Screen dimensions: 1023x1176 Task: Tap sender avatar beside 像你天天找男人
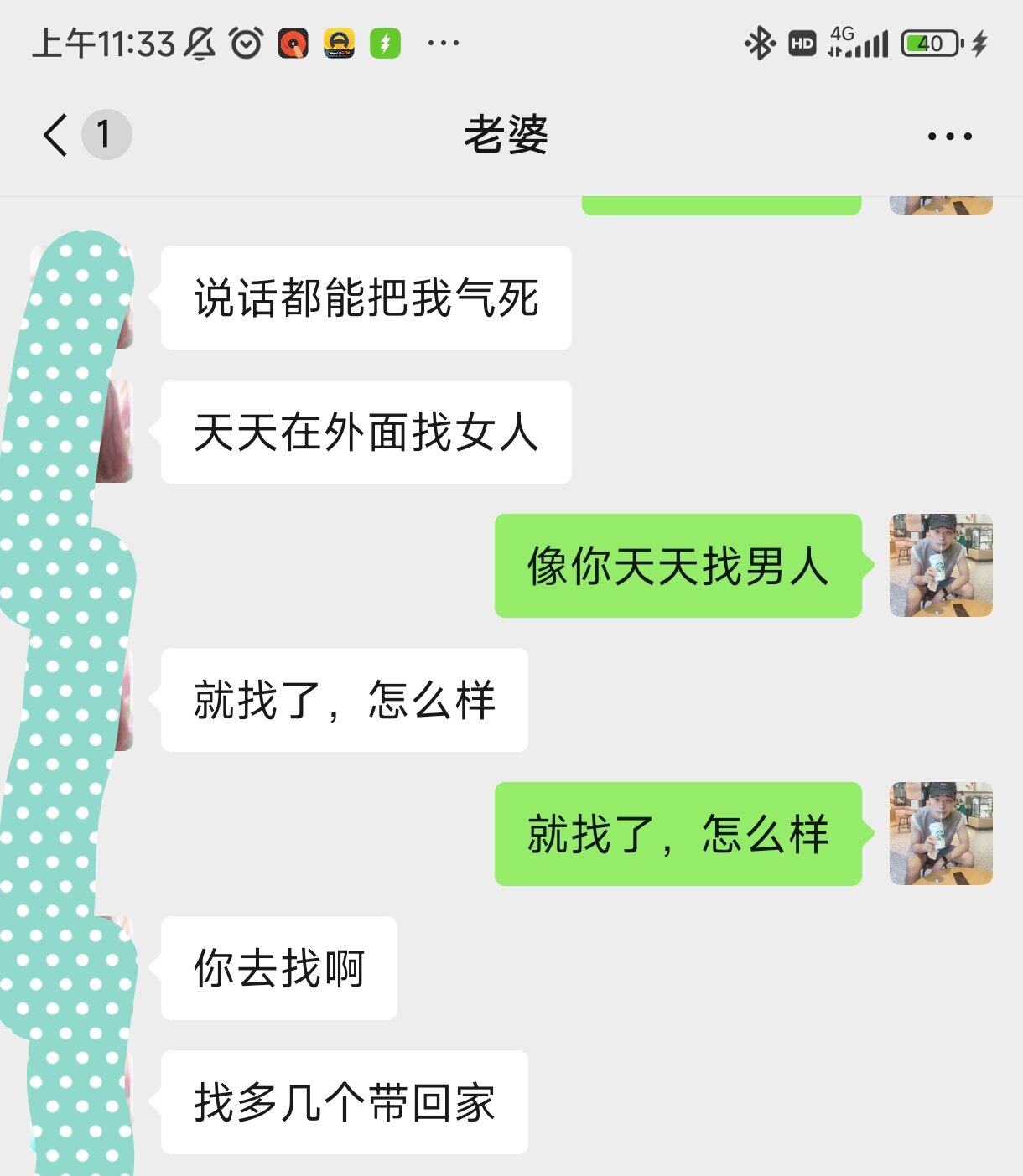click(940, 566)
